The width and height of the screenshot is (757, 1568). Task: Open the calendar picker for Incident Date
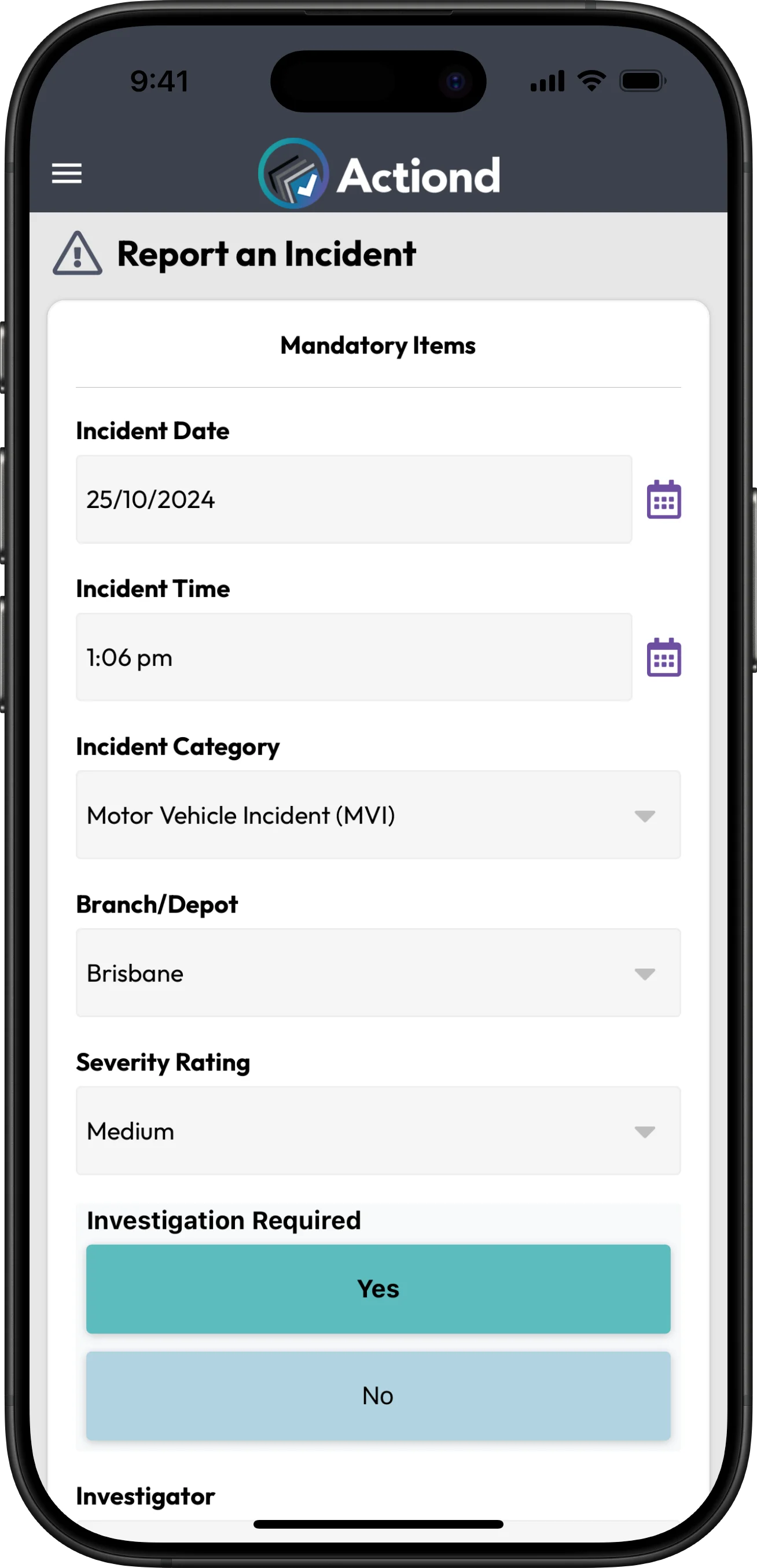(663, 499)
